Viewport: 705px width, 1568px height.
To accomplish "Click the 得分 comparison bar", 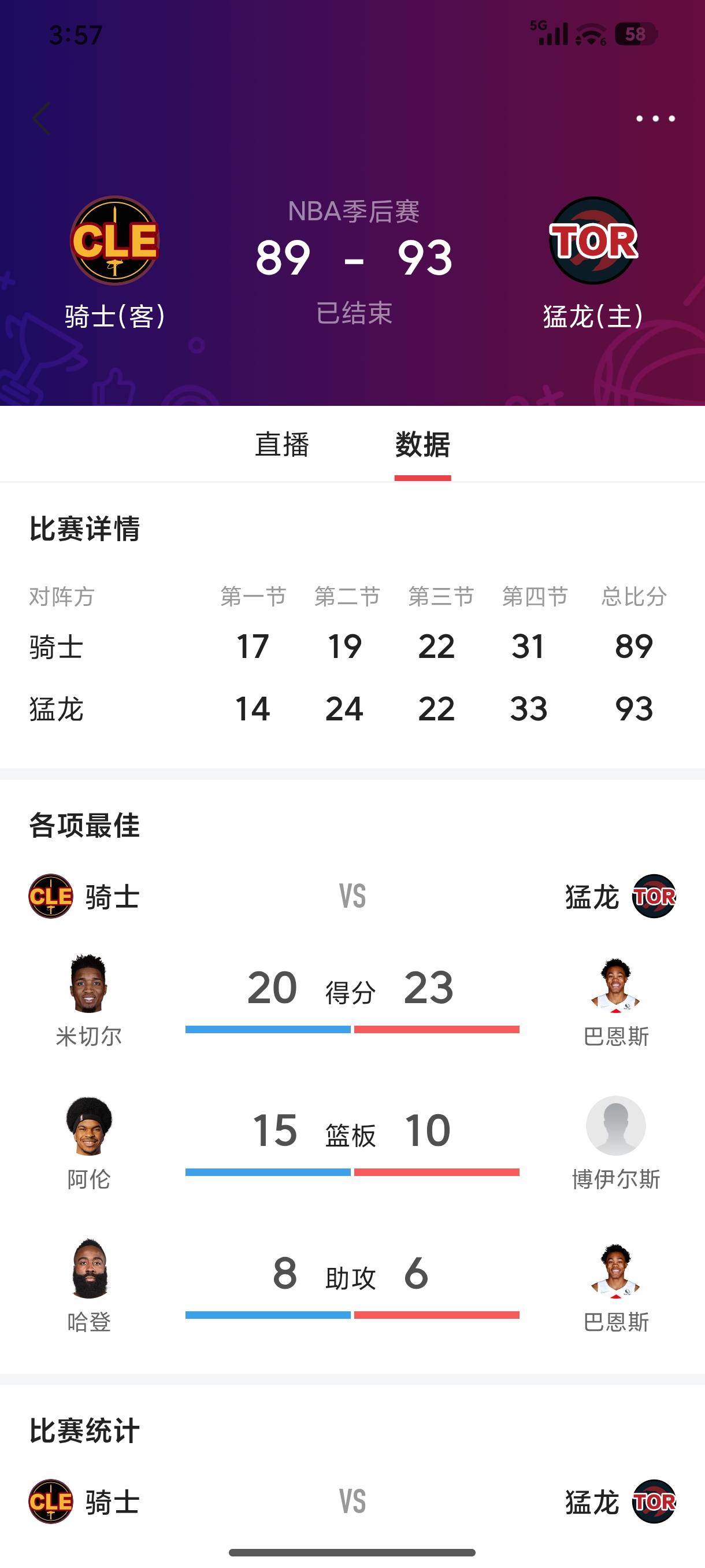I will click(353, 1029).
